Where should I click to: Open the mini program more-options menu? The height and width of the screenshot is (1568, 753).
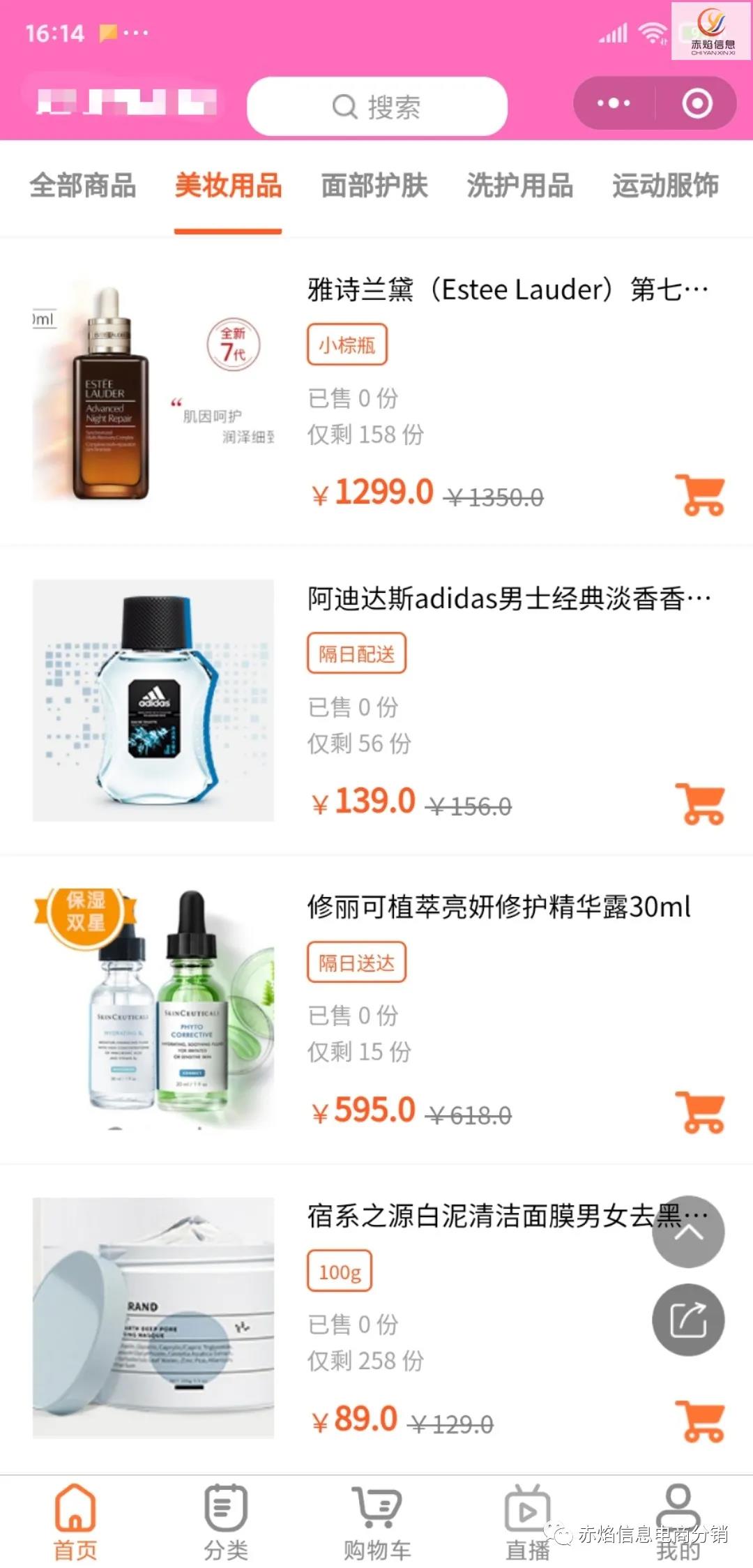(x=614, y=104)
